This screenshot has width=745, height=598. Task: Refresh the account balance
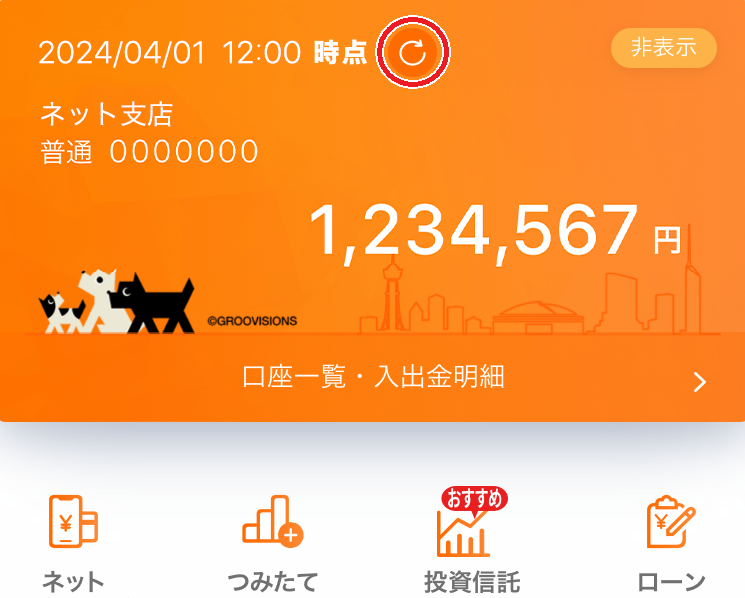tap(413, 52)
